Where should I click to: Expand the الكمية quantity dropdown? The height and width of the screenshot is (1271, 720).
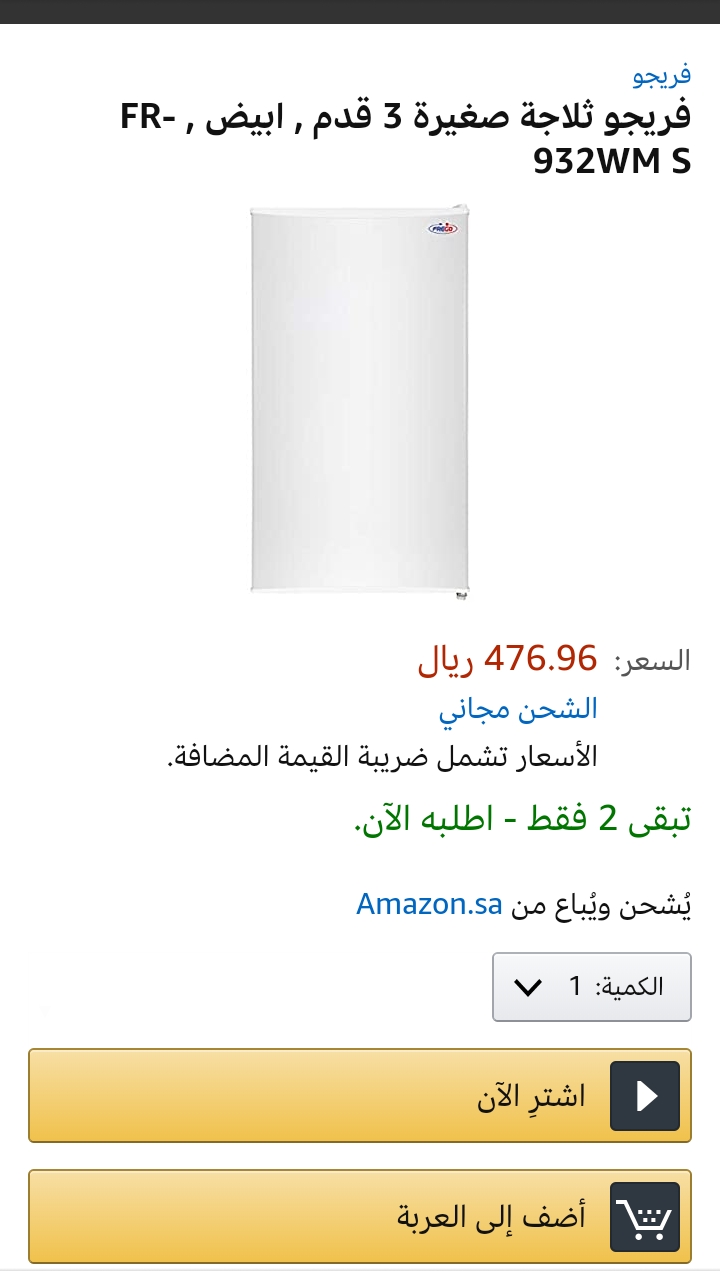pyautogui.click(x=591, y=987)
